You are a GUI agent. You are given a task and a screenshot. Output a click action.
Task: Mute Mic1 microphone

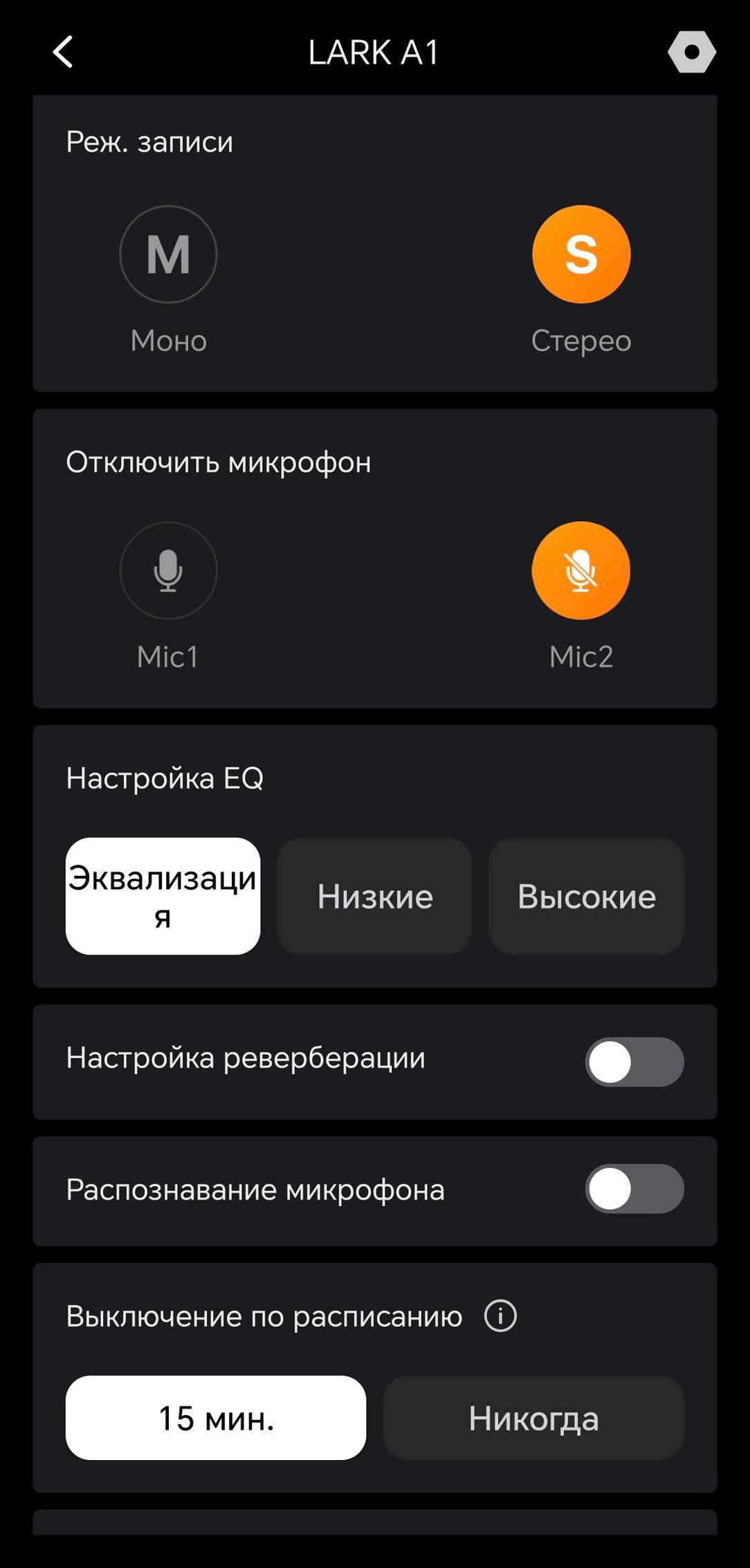[x=168, y=570]
